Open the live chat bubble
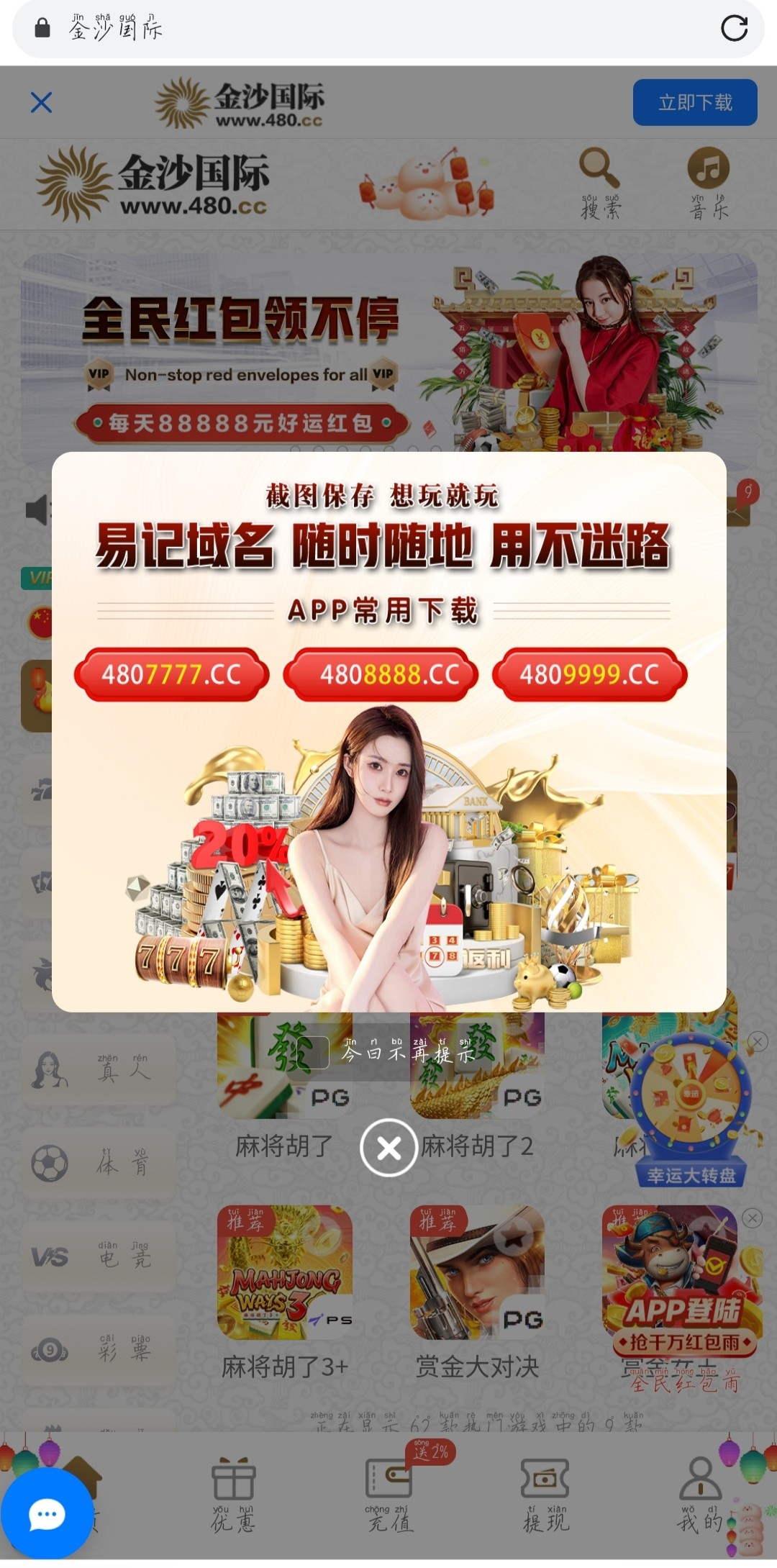Image resolution: width=777 pixels, height=1568 pixels. [47, 1514]
